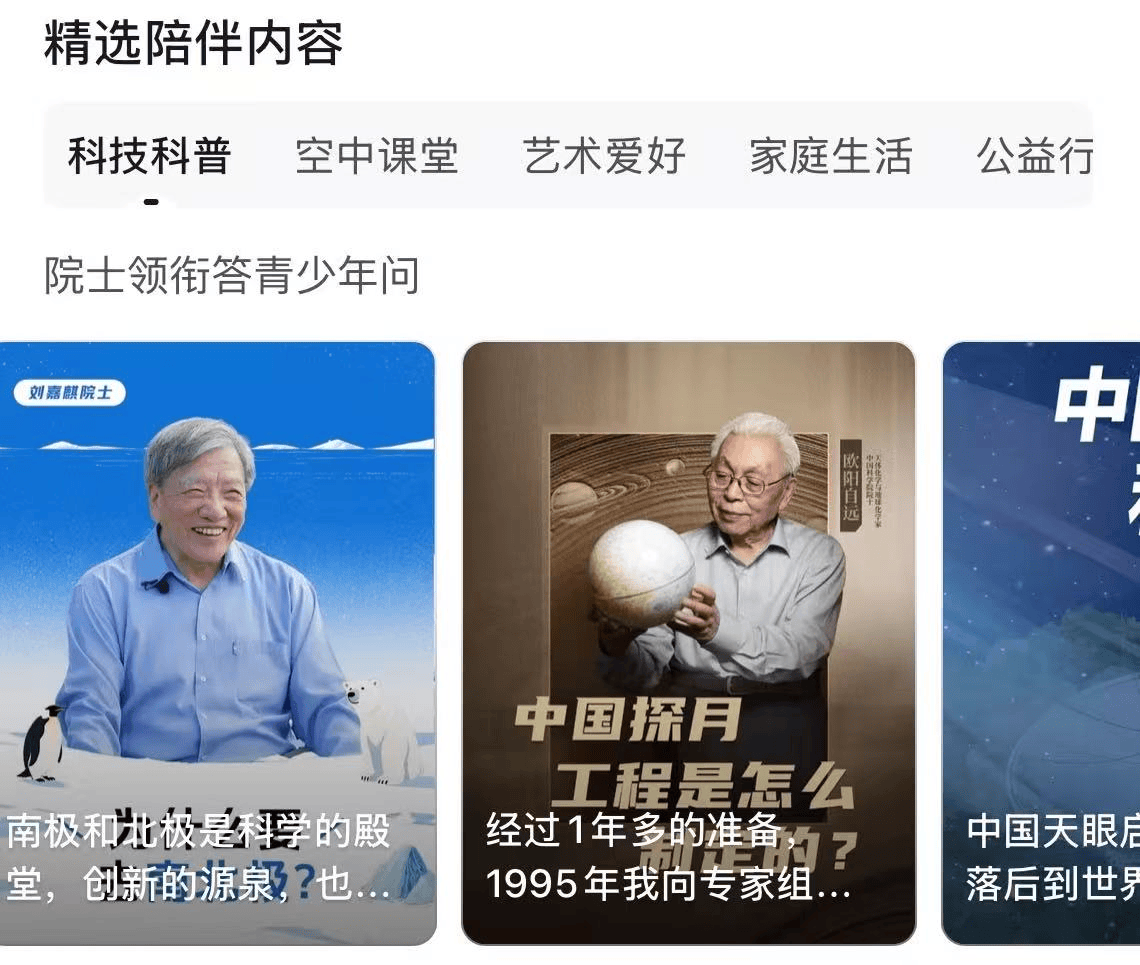Switch to the 空中课堂 tab

[377, 157]
